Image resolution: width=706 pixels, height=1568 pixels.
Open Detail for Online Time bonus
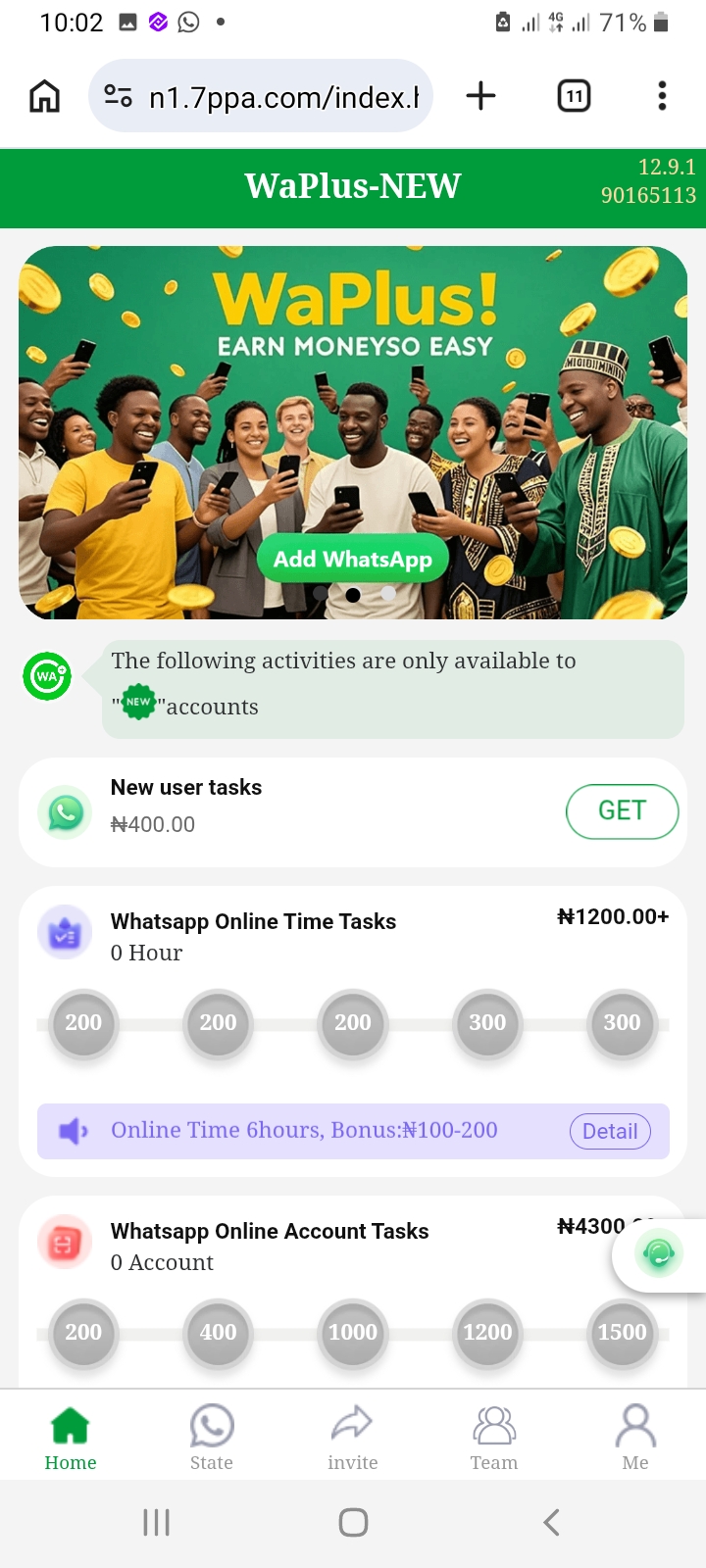tap(610, 1131)
